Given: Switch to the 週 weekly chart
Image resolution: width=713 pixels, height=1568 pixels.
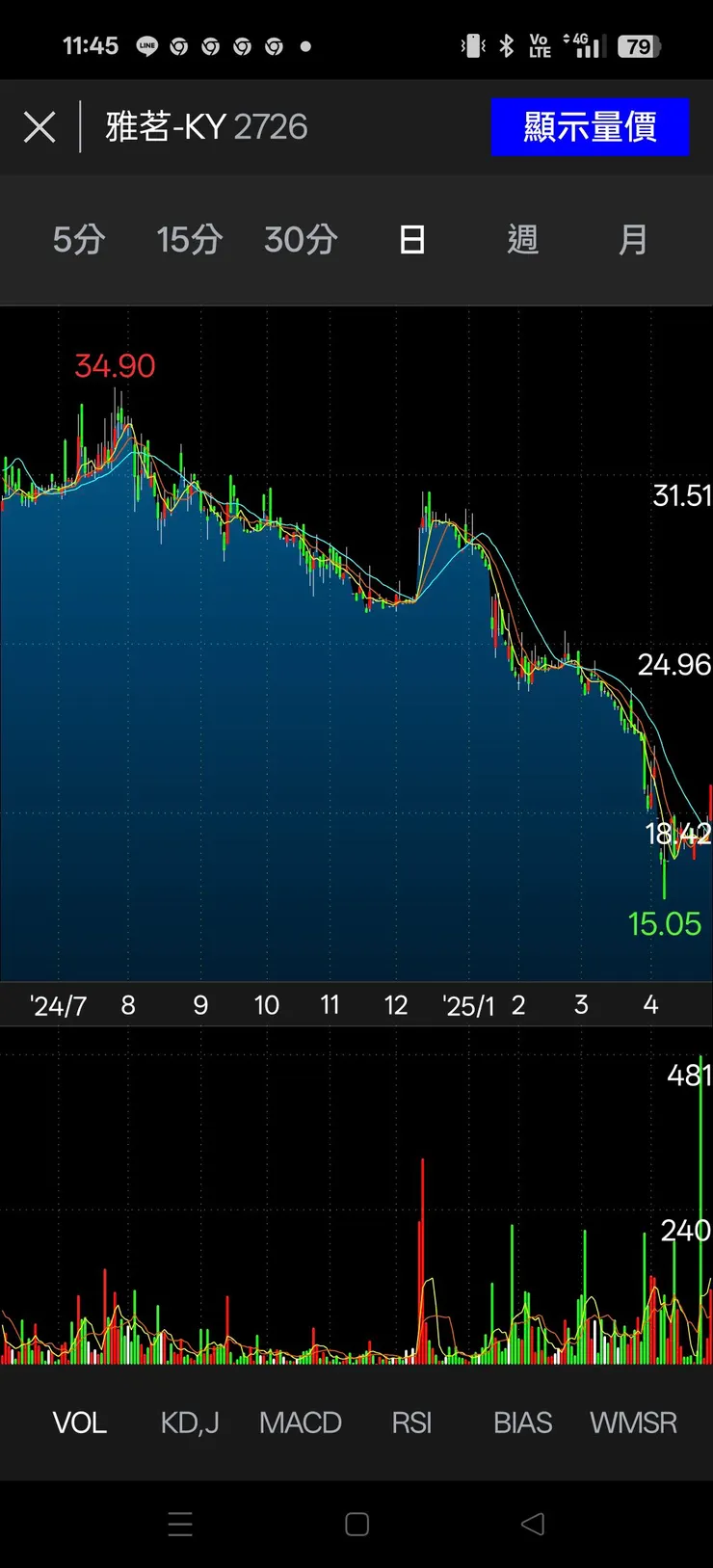Looking at the screenshot, I should click(x=522, y=239).
